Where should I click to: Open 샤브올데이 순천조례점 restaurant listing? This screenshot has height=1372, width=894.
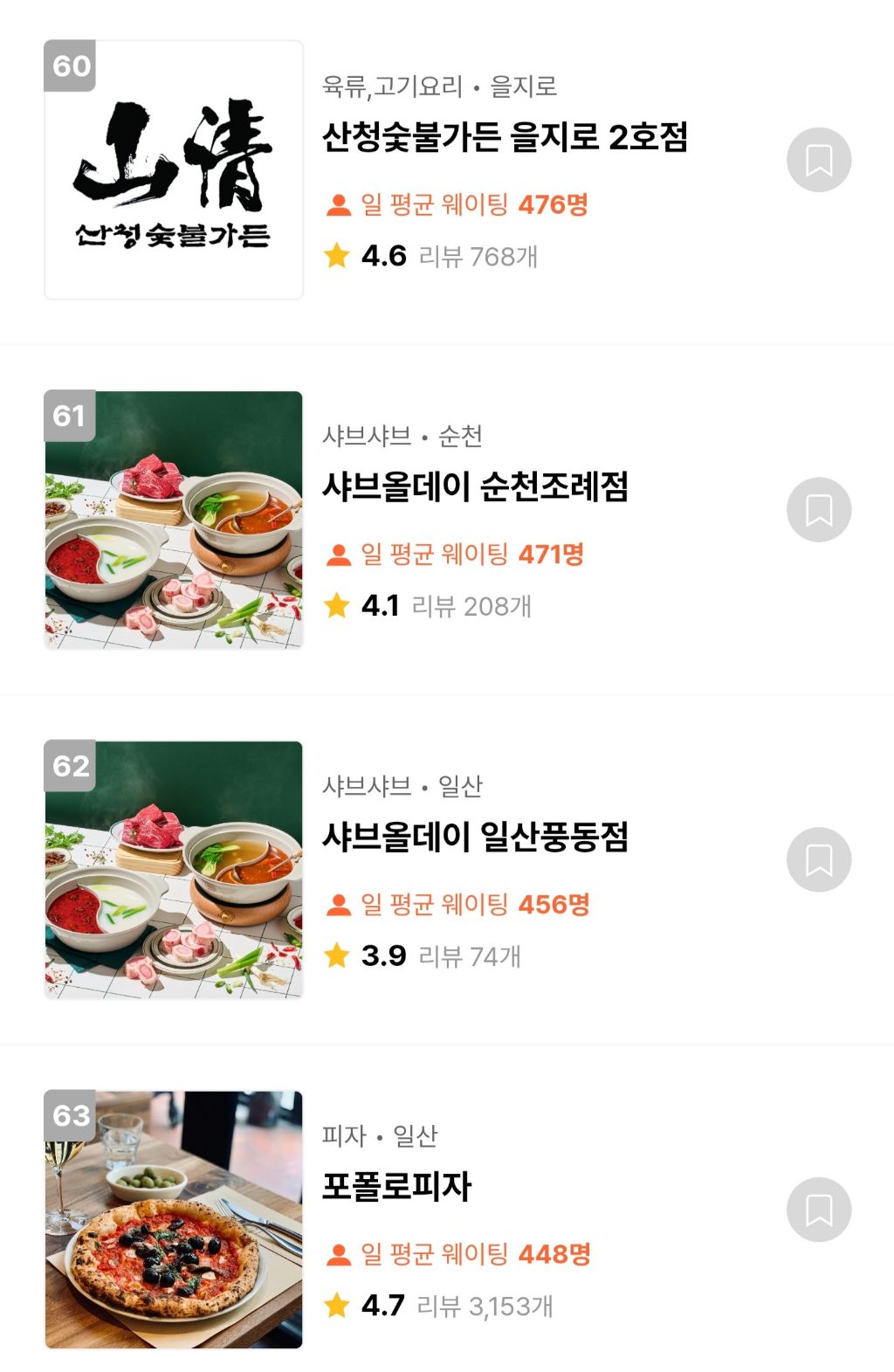point(475,487)
